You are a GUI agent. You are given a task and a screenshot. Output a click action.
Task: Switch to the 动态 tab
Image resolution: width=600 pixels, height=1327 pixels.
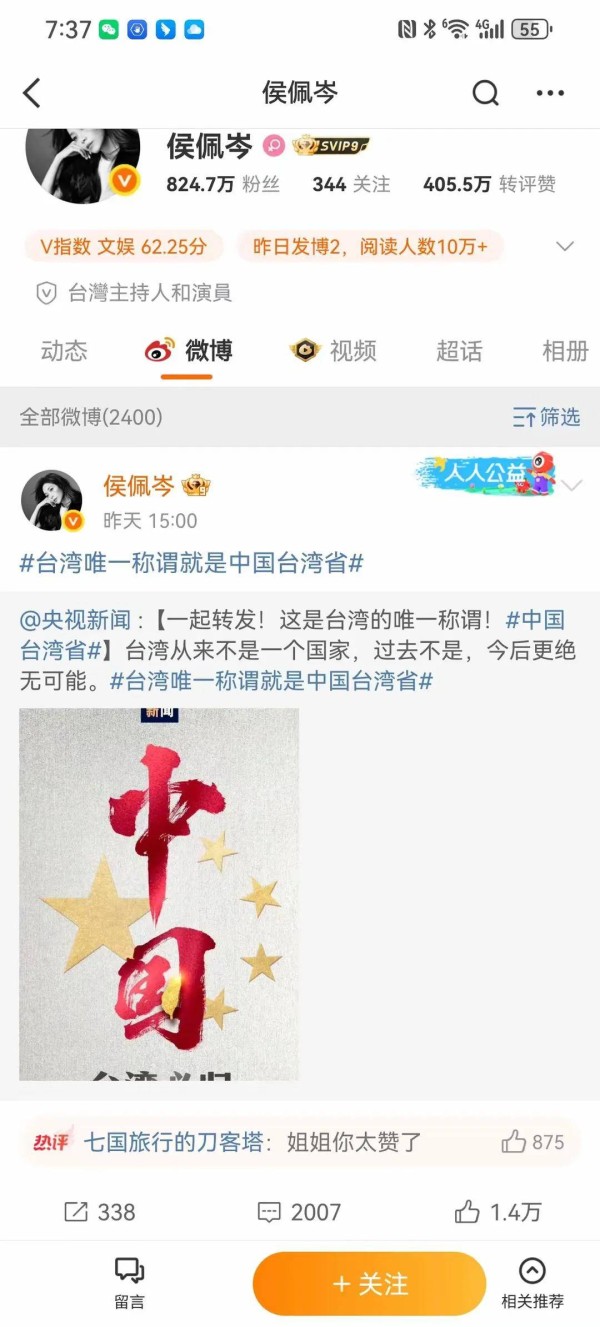pos(64,351)
